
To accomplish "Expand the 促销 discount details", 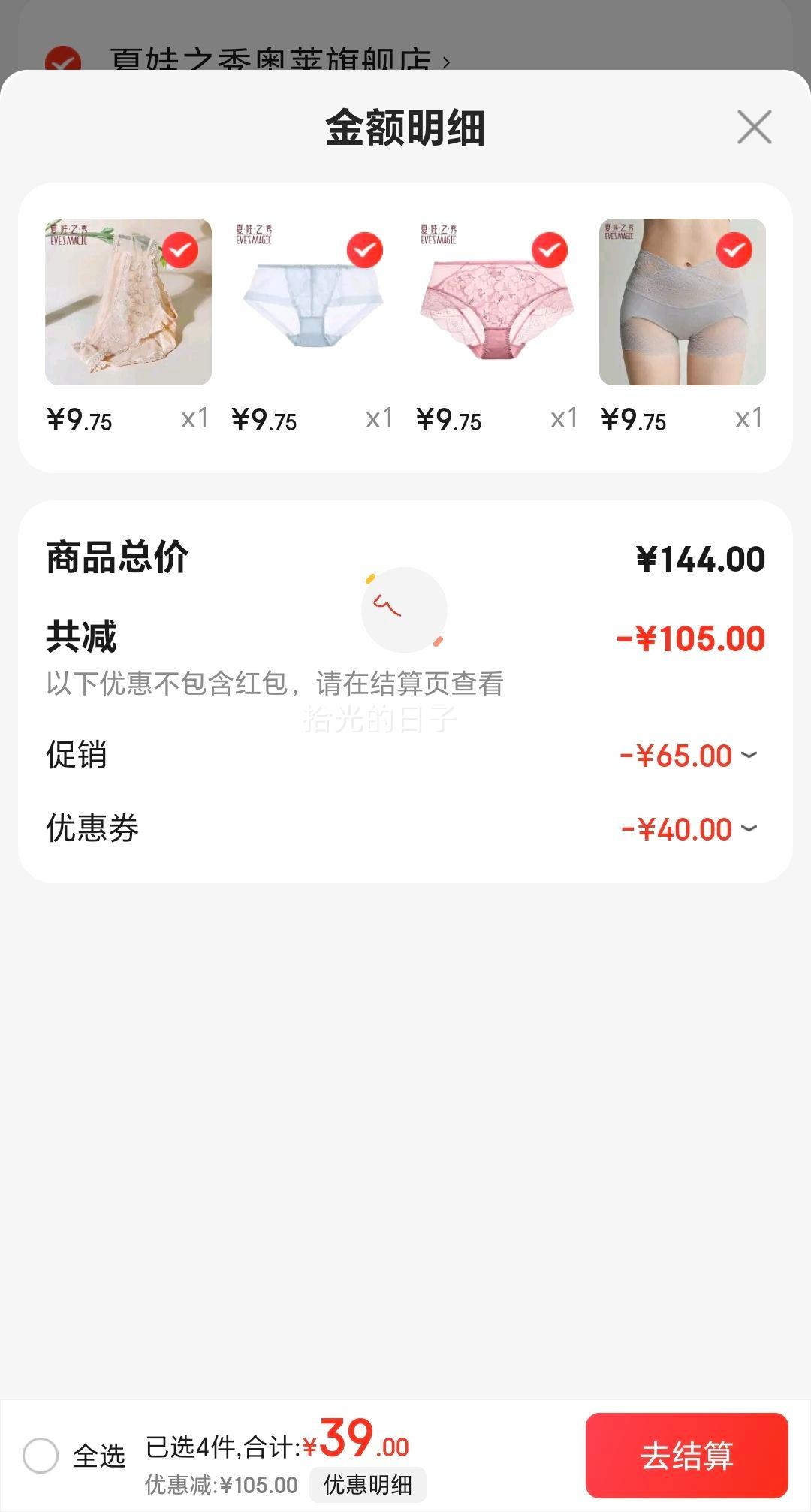I will point(749,755).
